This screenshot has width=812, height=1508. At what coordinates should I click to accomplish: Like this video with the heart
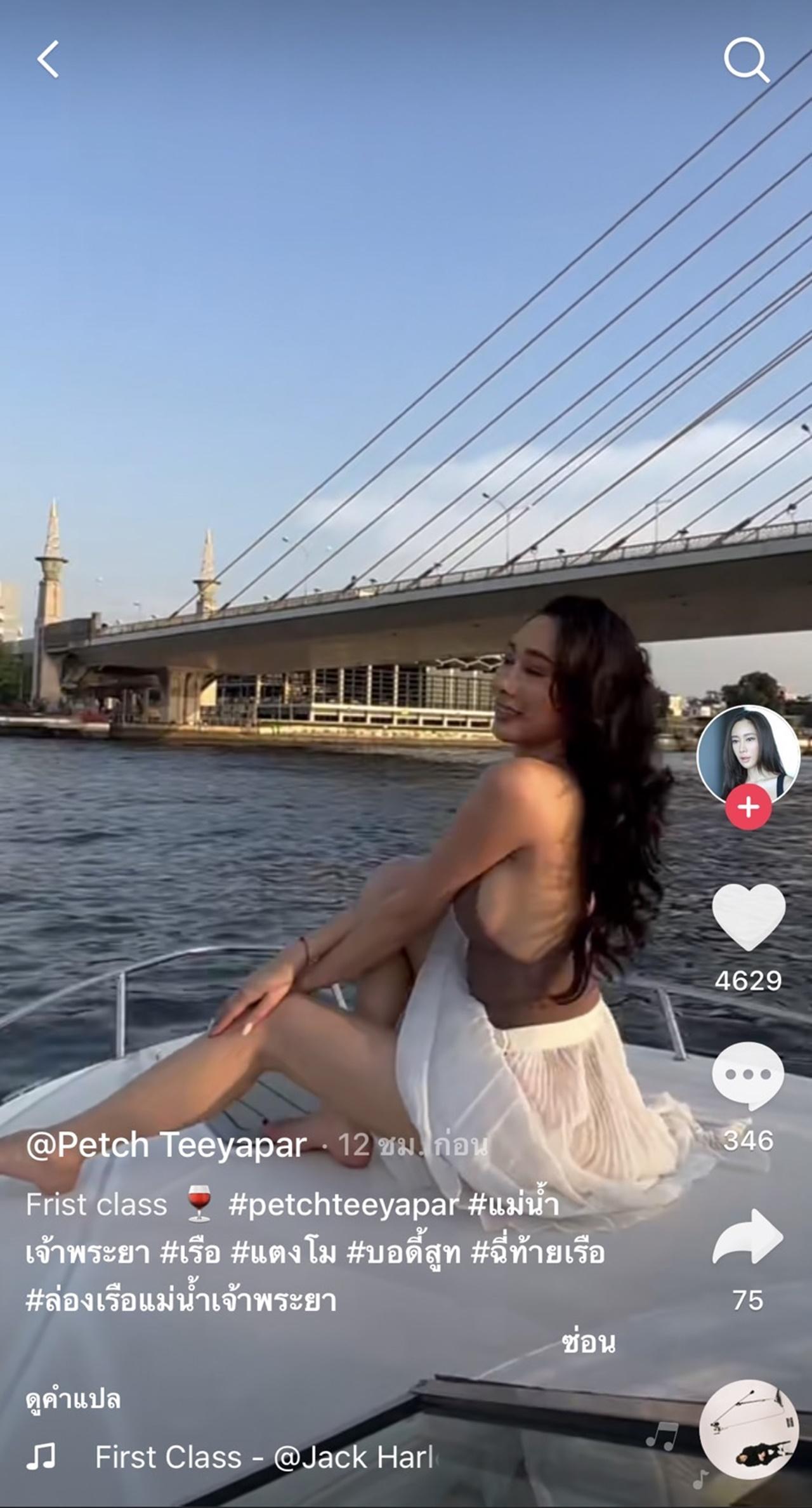[x=749, y=916]
